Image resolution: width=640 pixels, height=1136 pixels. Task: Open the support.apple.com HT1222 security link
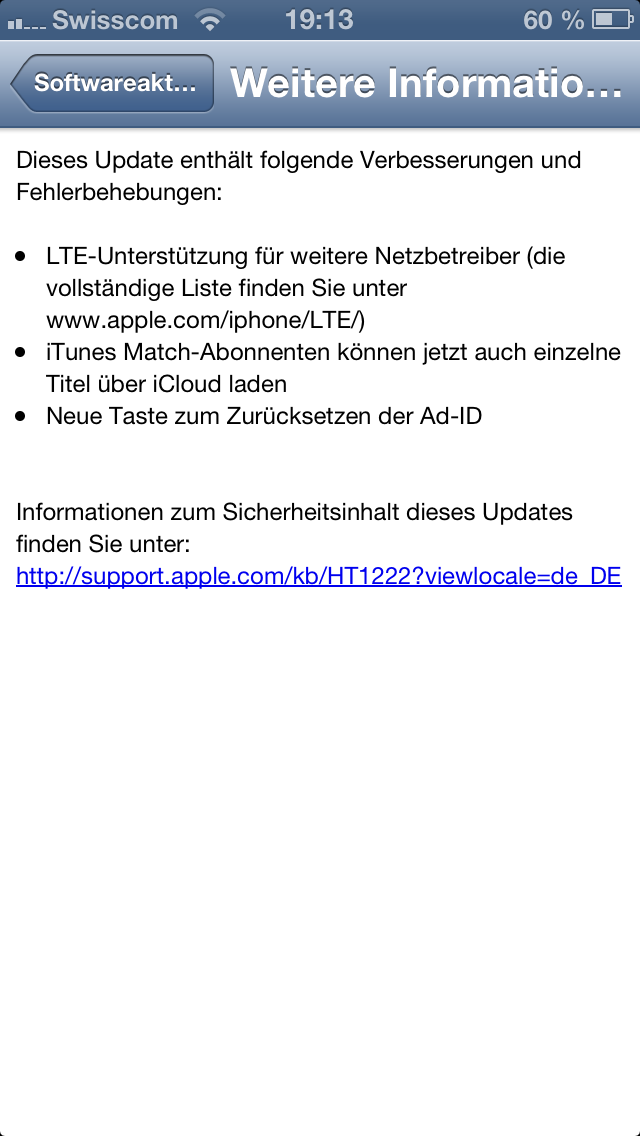click(319, 577)
